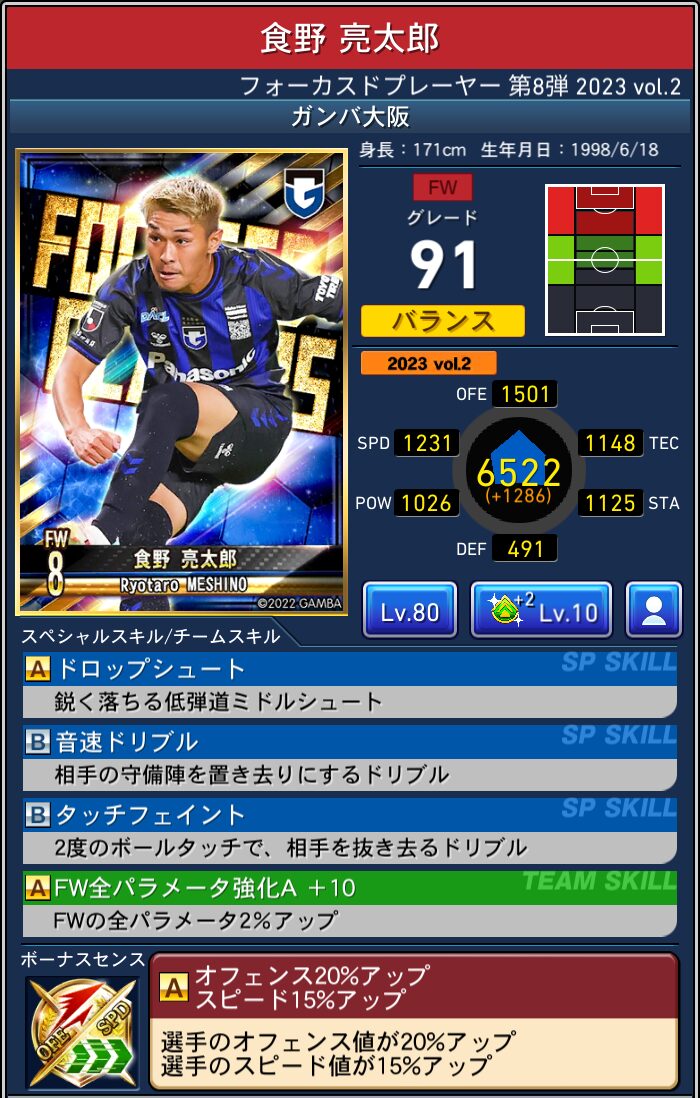Image resolution: width=700 pixels, height=1098 pixels.
Task: Open the ドロップシュート special skill row
Action: [349, 684]
